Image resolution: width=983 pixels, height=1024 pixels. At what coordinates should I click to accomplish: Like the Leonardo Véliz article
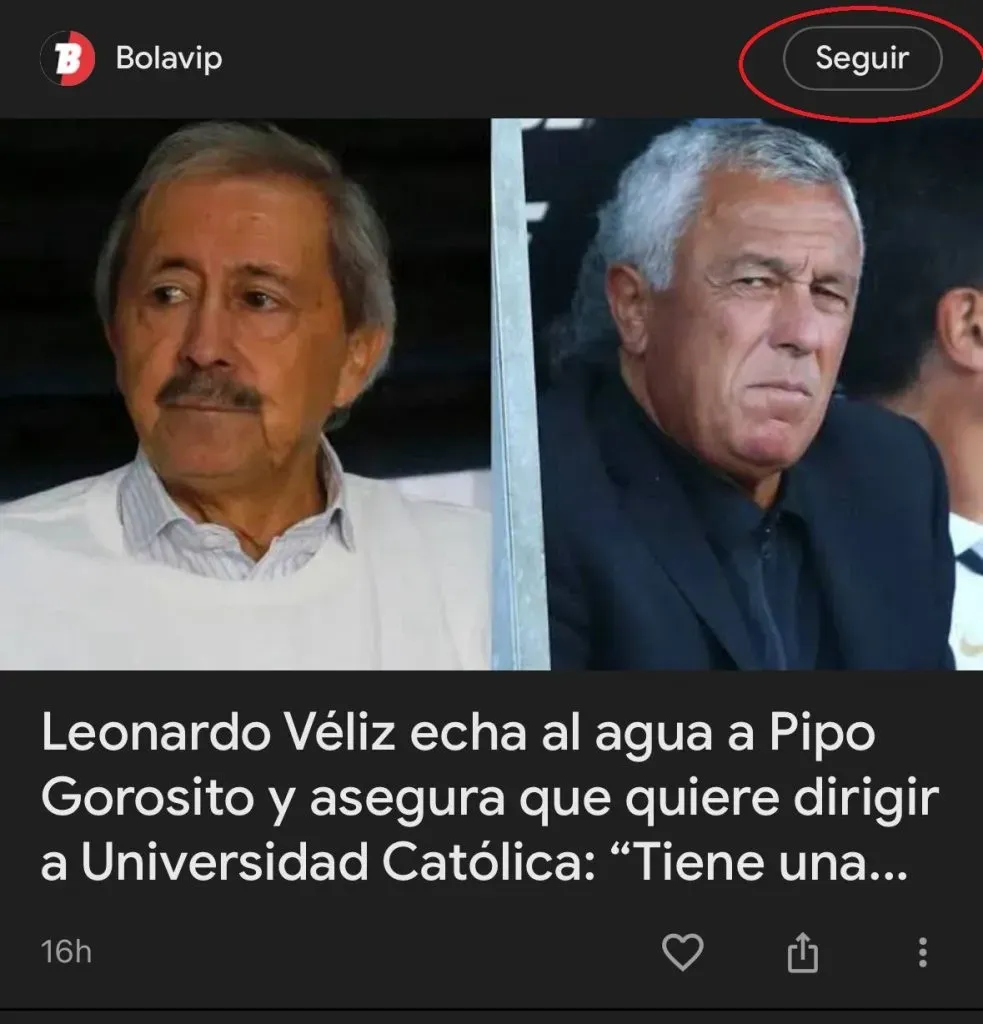click(x=684, y=952)
